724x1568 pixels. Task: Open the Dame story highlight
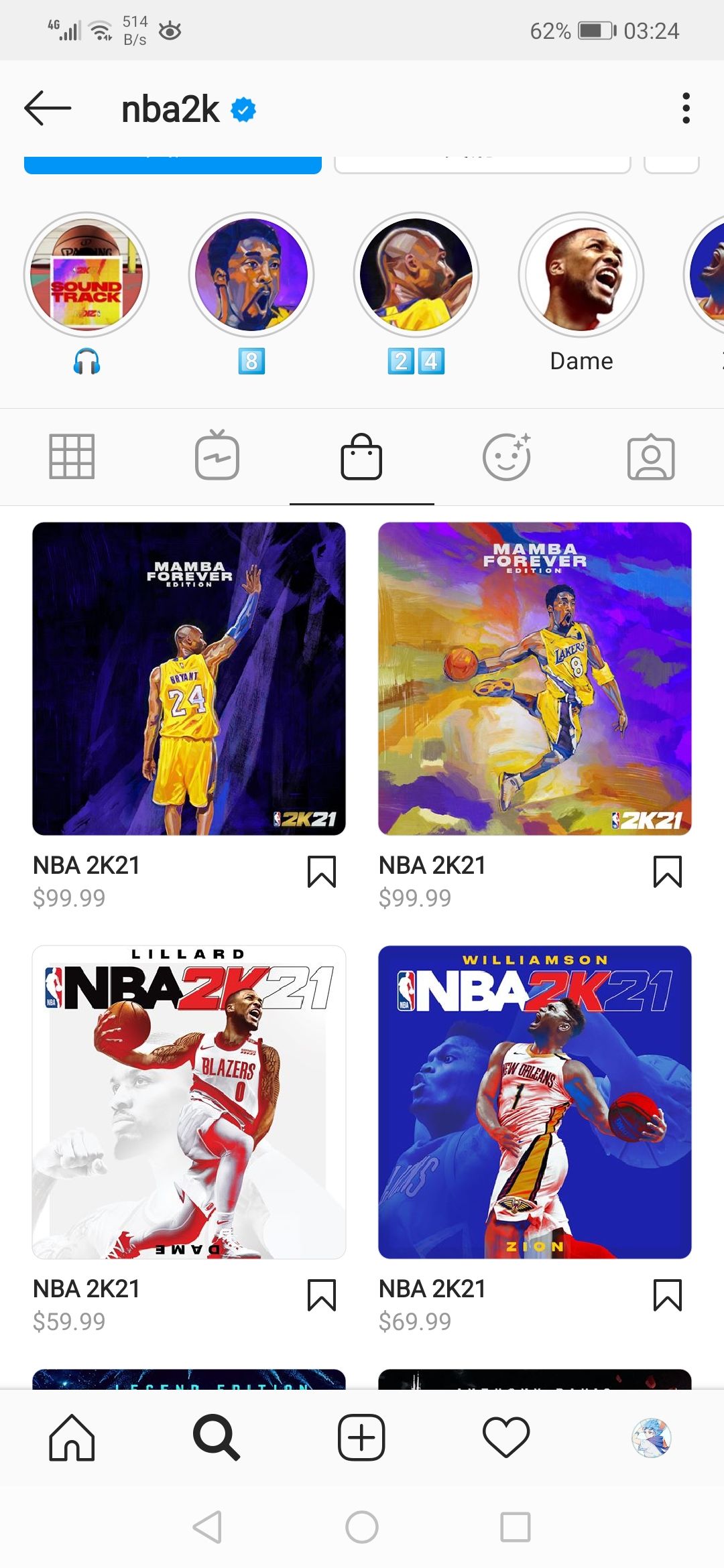[581, 275]
